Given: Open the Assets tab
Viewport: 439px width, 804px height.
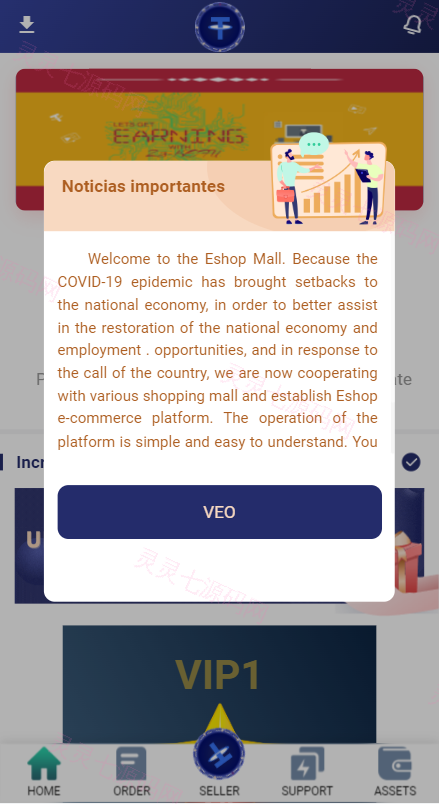Looking at the screenshot, I should [x=395, y=771].
